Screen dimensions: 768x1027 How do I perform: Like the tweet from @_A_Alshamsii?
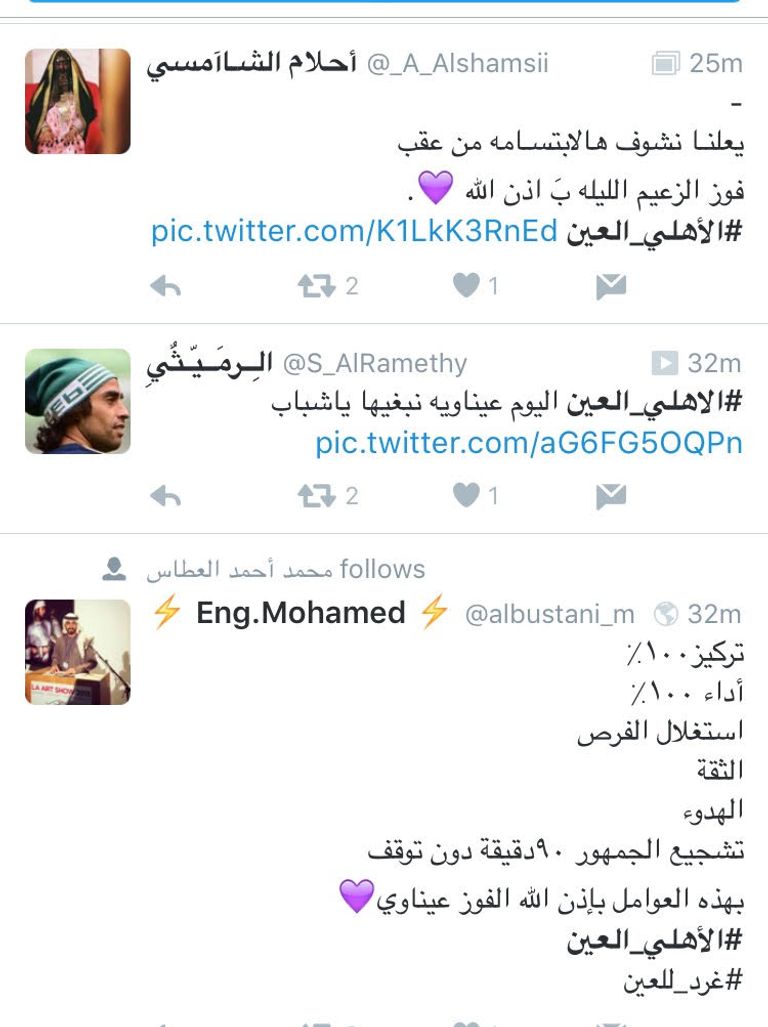pos(466,287)
